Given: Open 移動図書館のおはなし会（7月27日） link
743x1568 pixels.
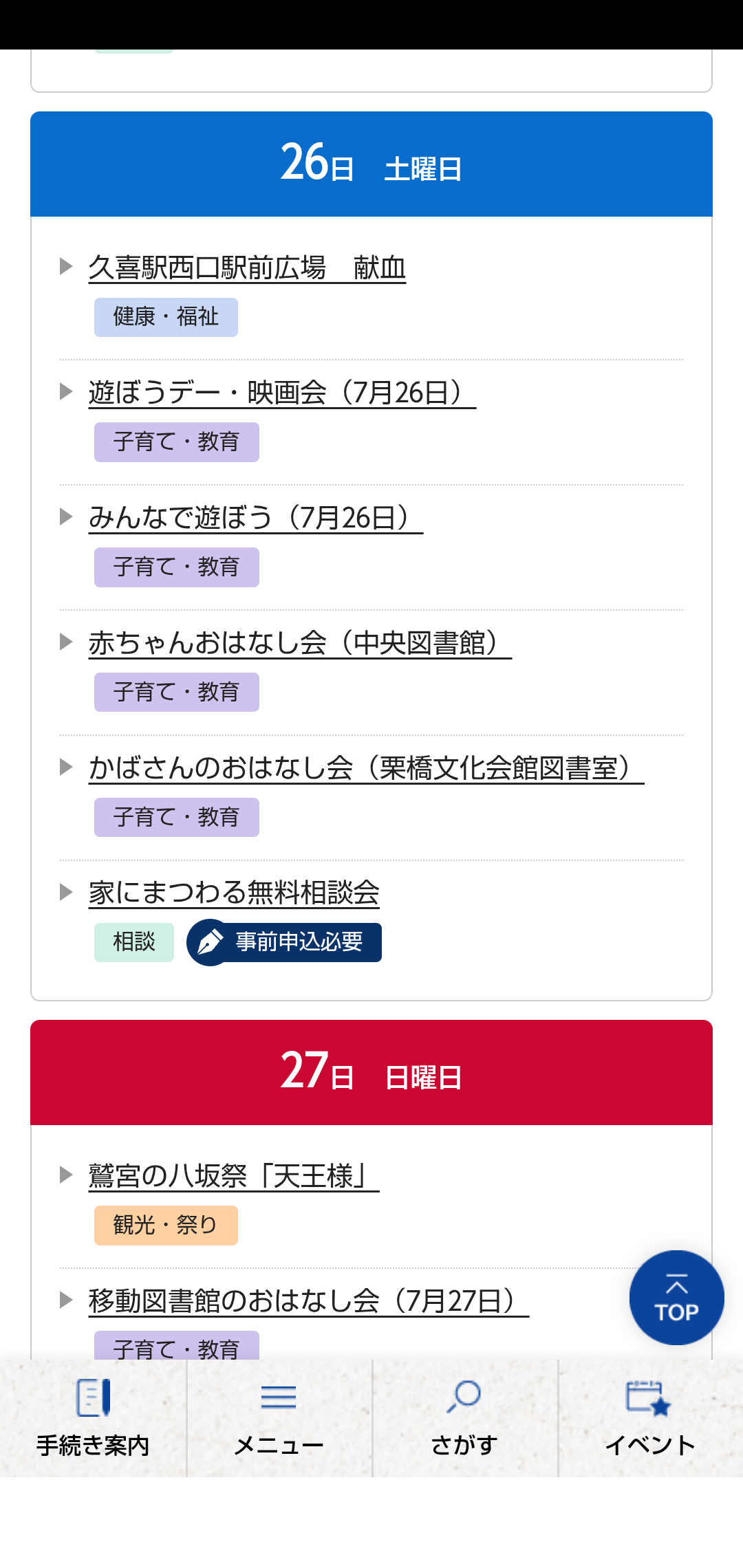Looking at the screenshot, I should tap(309, 1301).
